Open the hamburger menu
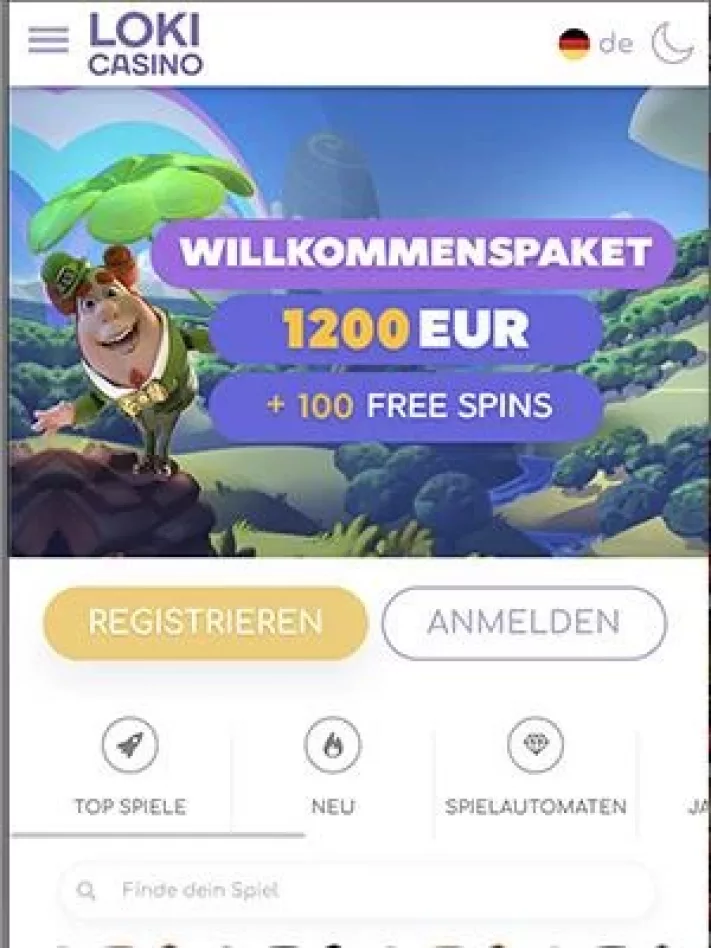Screen dimensions: 711x948 pos(48,39)
